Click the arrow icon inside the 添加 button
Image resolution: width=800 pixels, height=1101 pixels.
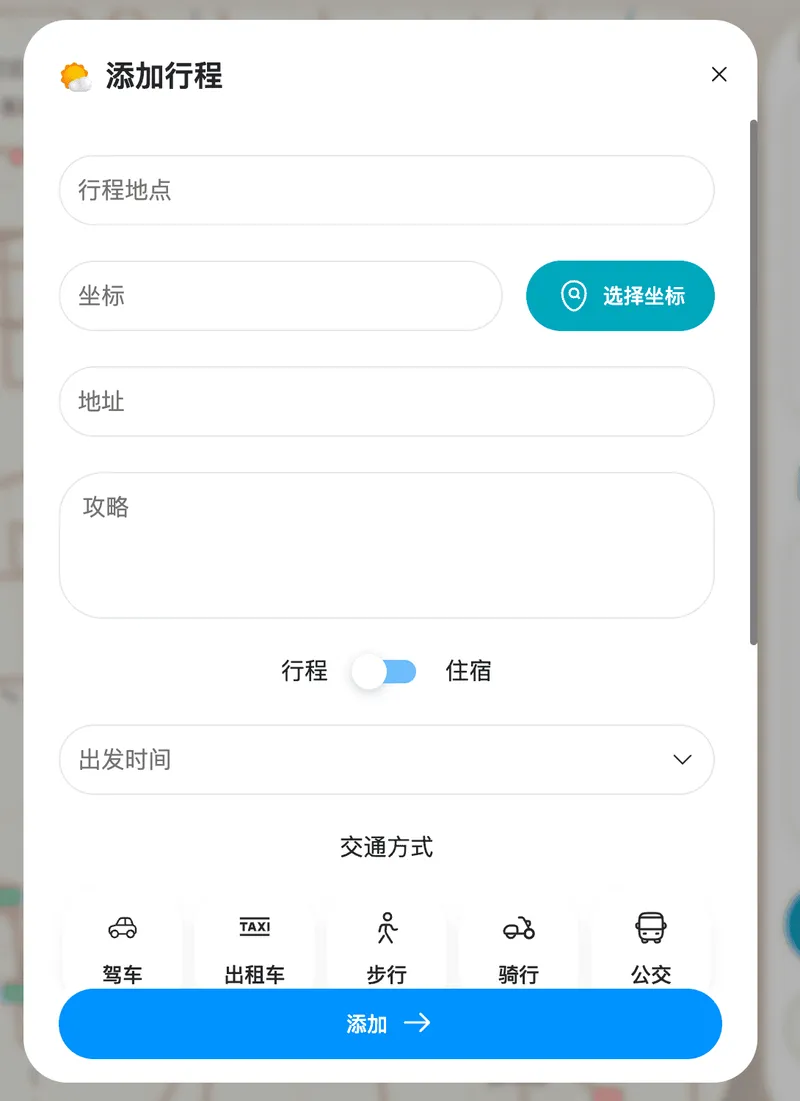(x=419, y=1023)
